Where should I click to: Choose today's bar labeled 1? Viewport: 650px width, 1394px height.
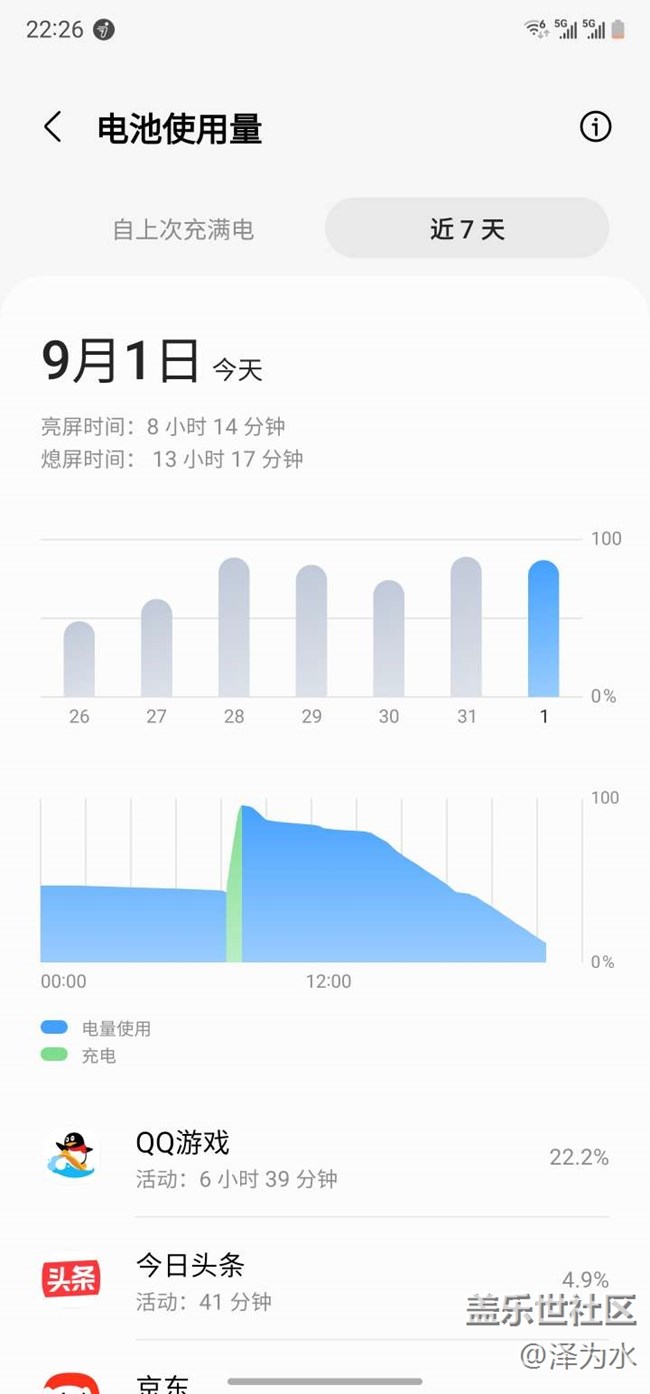click(x=543, y=628)
